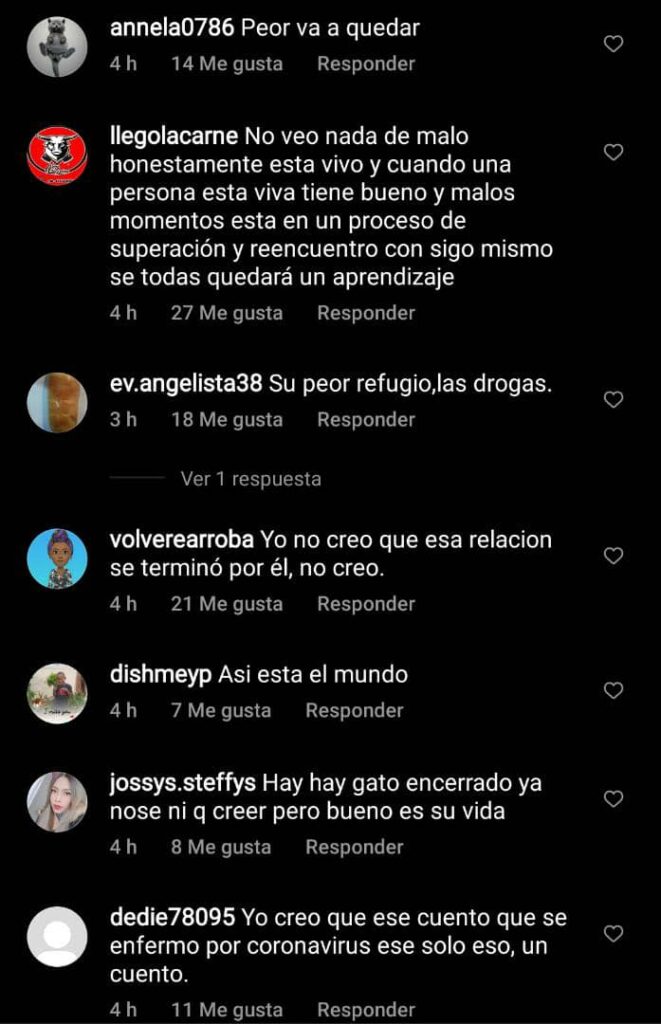The width and height of the screenshot is (661, 1024).
Task: Reply to dedie78095's comment
Action: coord(365,1010)
